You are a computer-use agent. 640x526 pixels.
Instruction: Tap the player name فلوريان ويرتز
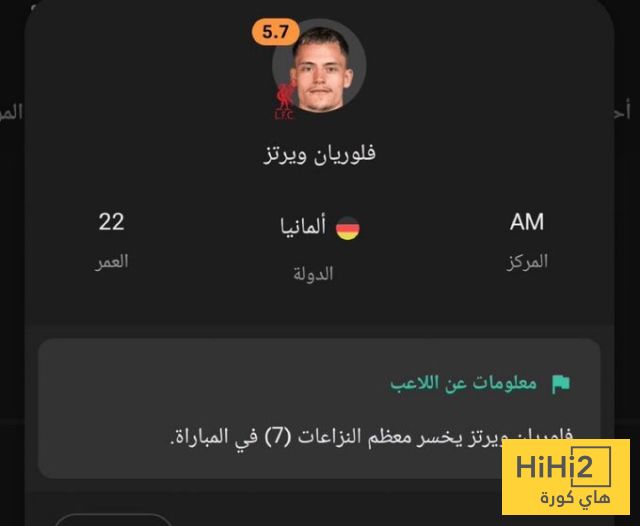coord(317,155)
